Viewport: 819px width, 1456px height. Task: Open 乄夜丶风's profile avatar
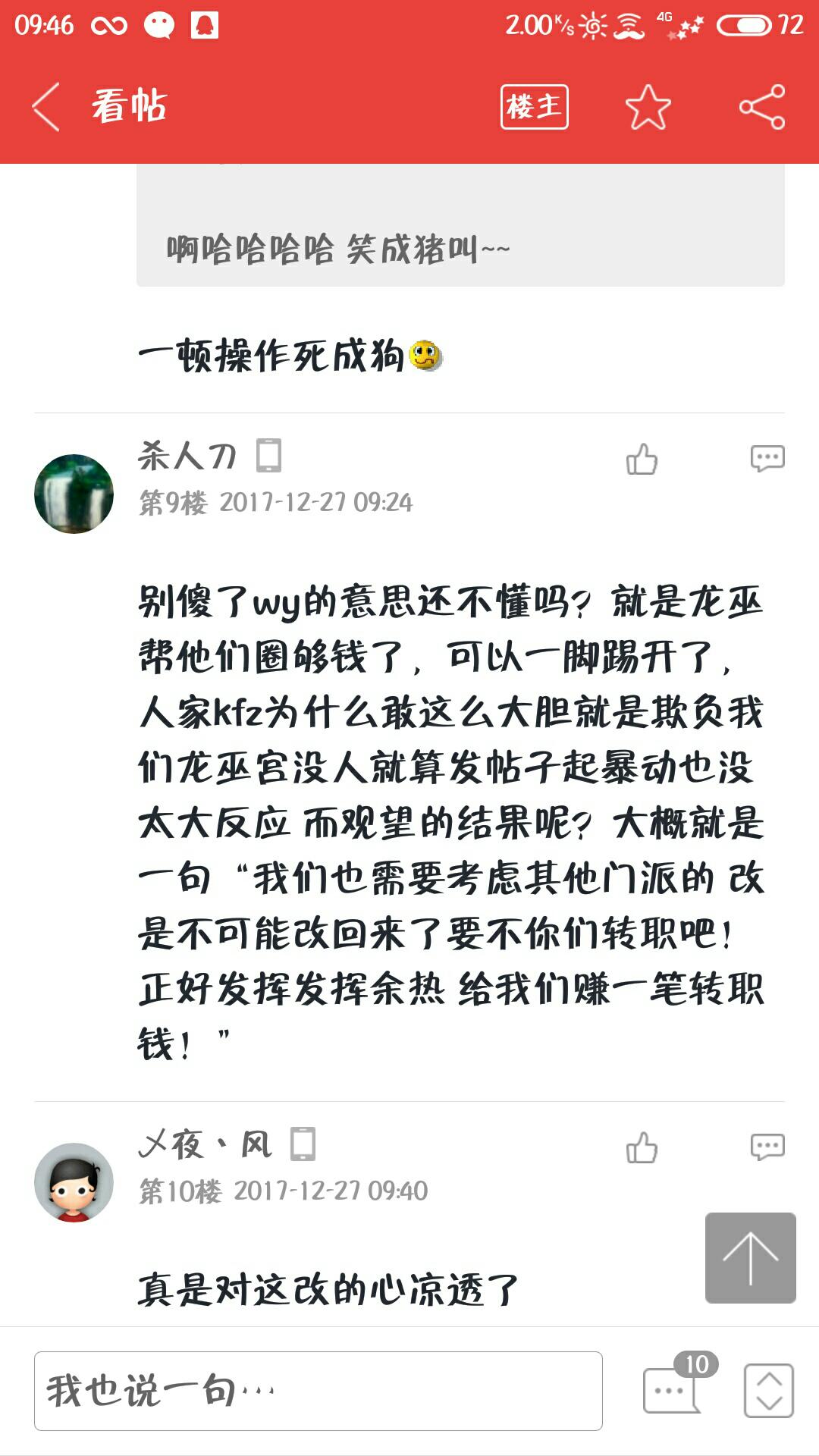coord(74,1182)
